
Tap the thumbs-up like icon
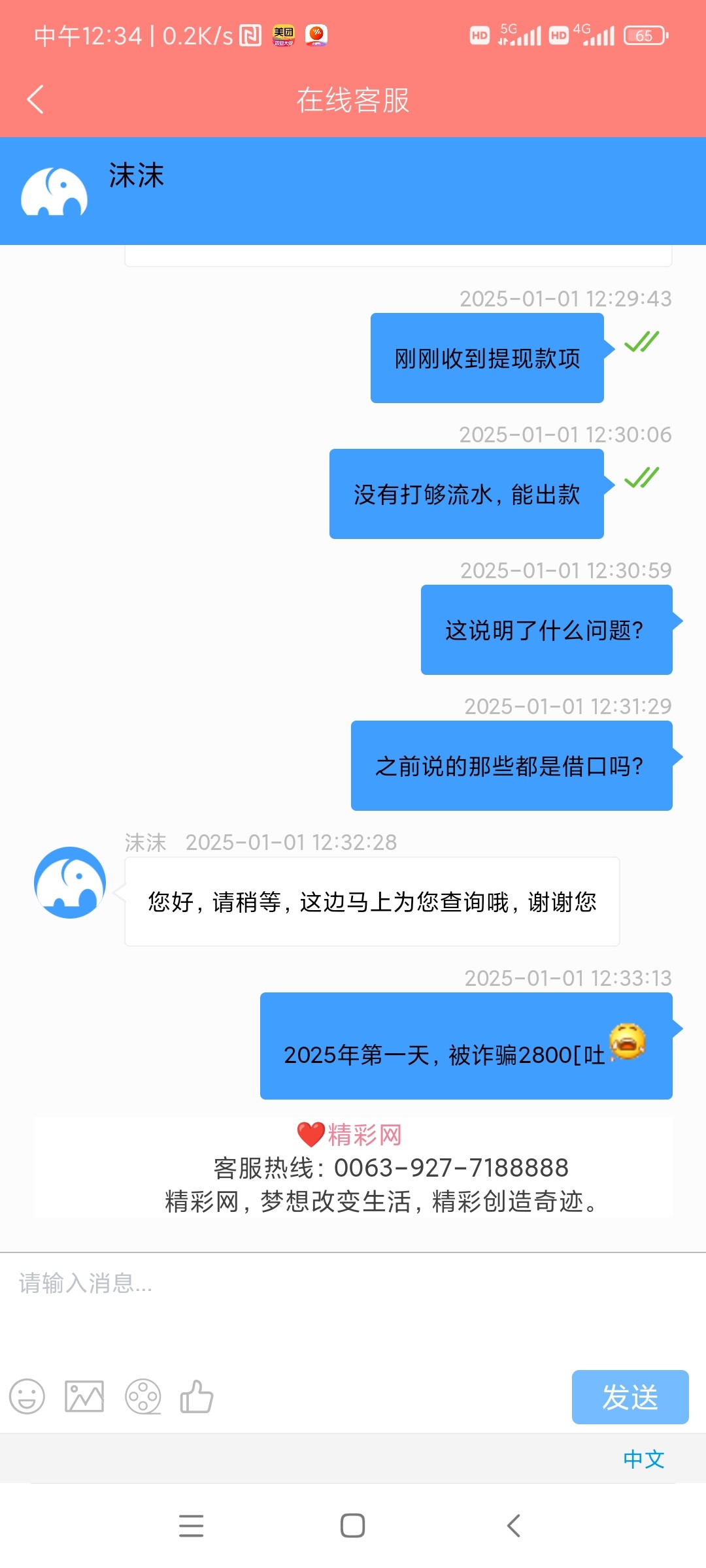(x=198, y=1396)
